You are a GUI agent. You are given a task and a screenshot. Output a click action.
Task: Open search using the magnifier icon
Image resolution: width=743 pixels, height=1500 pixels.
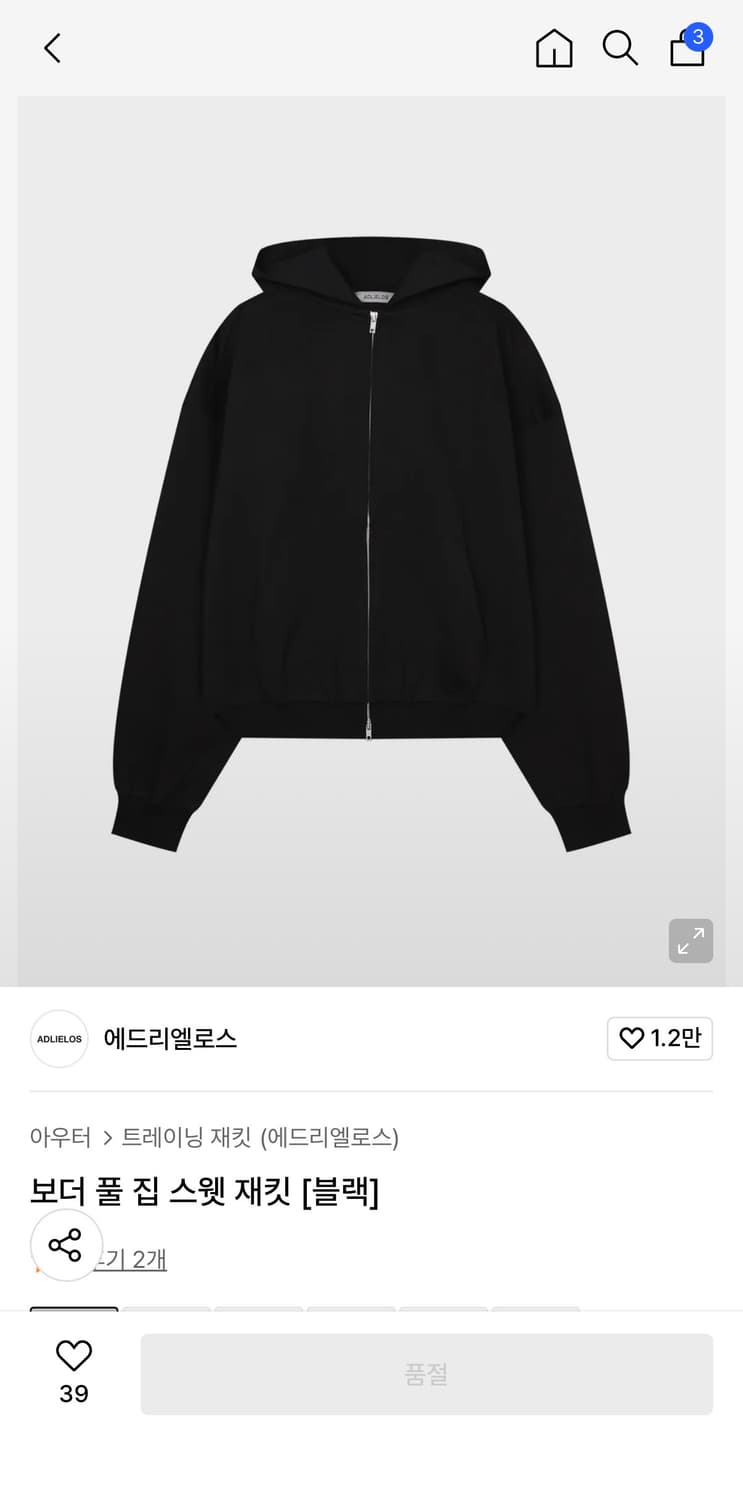(620, 47)
